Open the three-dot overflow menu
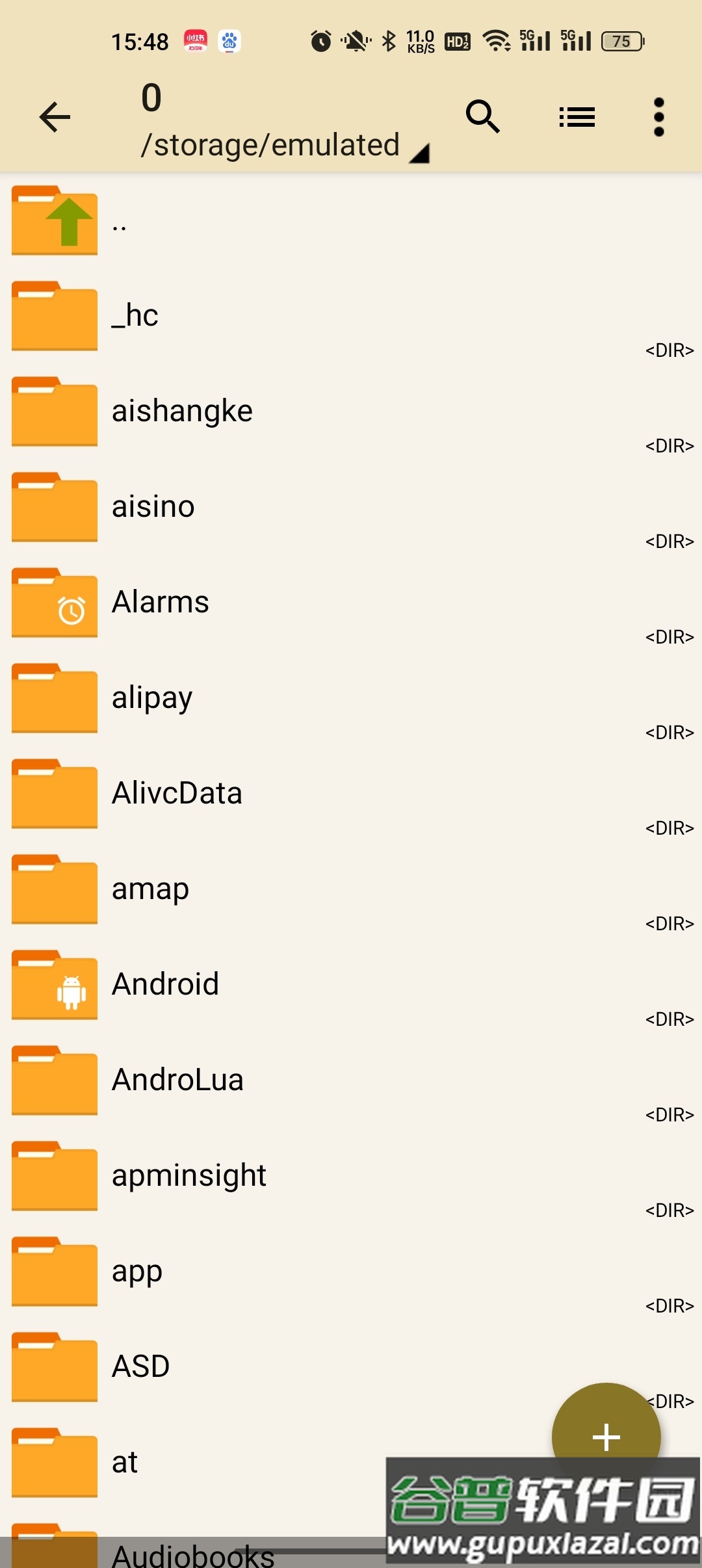The width and height of the screenshot is (702, 1568). 658,118
